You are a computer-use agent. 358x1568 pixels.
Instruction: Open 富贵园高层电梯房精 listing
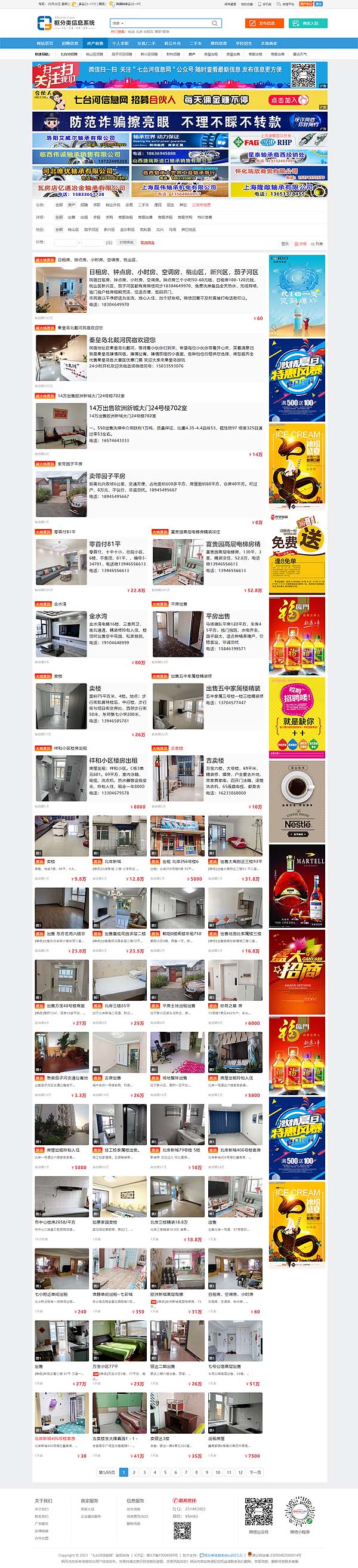[233, 544]
